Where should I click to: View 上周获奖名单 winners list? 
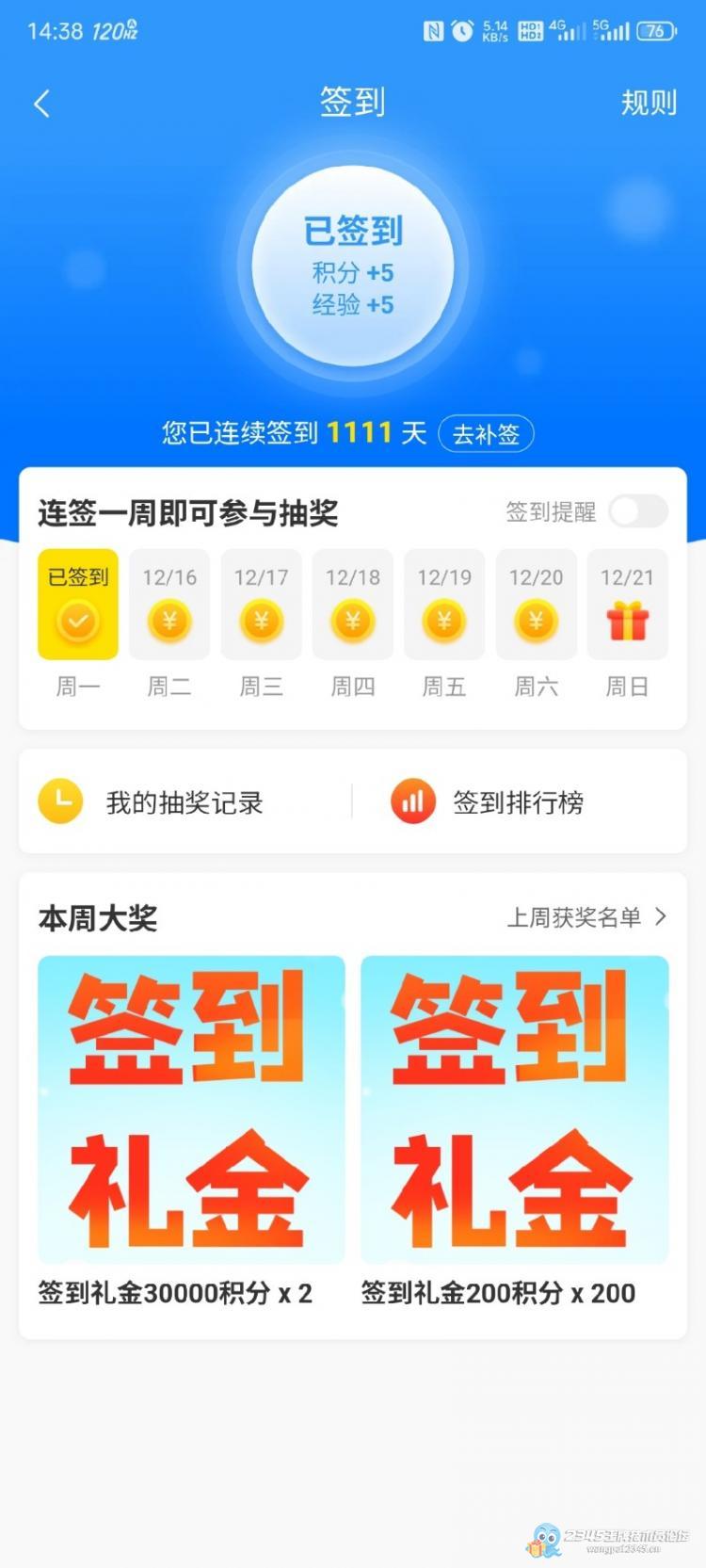586,917
